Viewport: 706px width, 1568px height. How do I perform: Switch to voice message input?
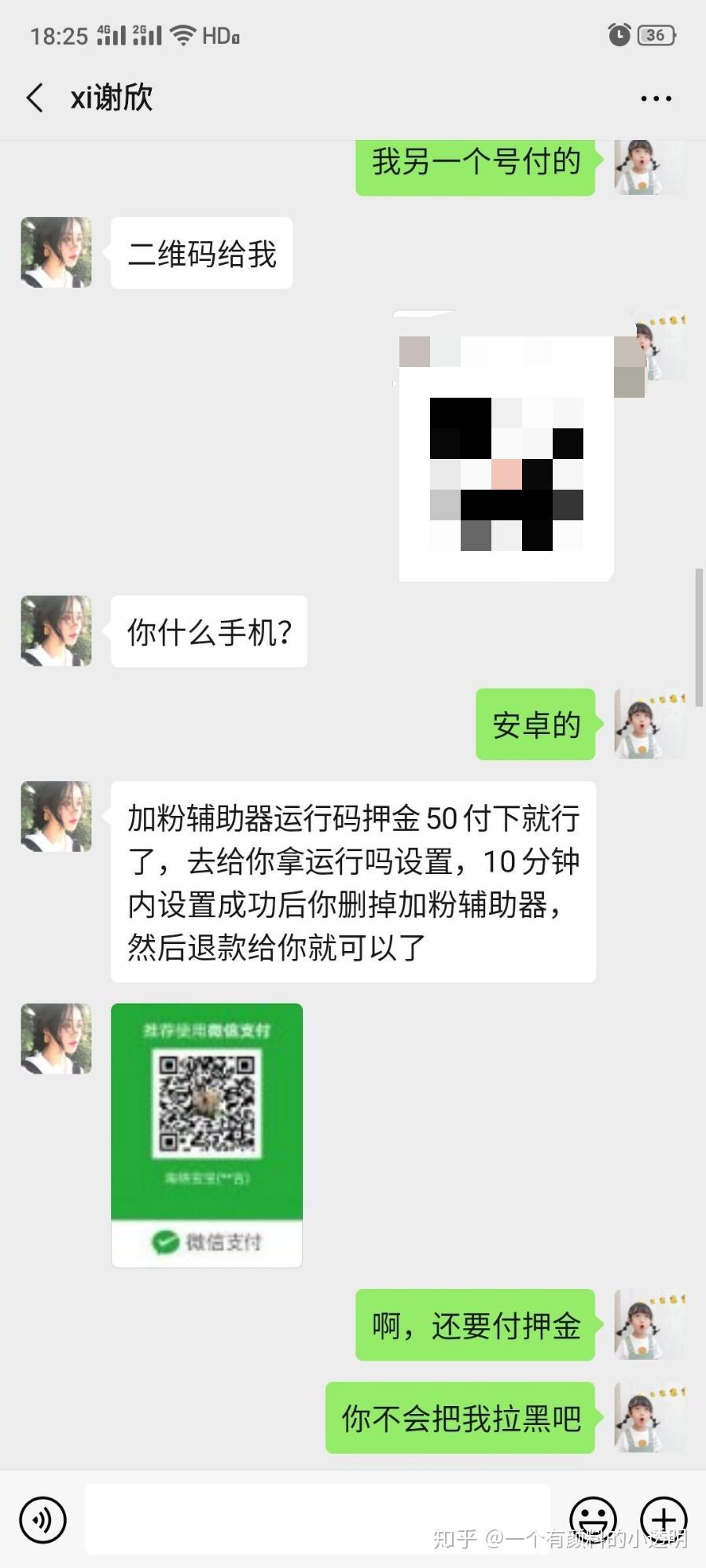42,1519
